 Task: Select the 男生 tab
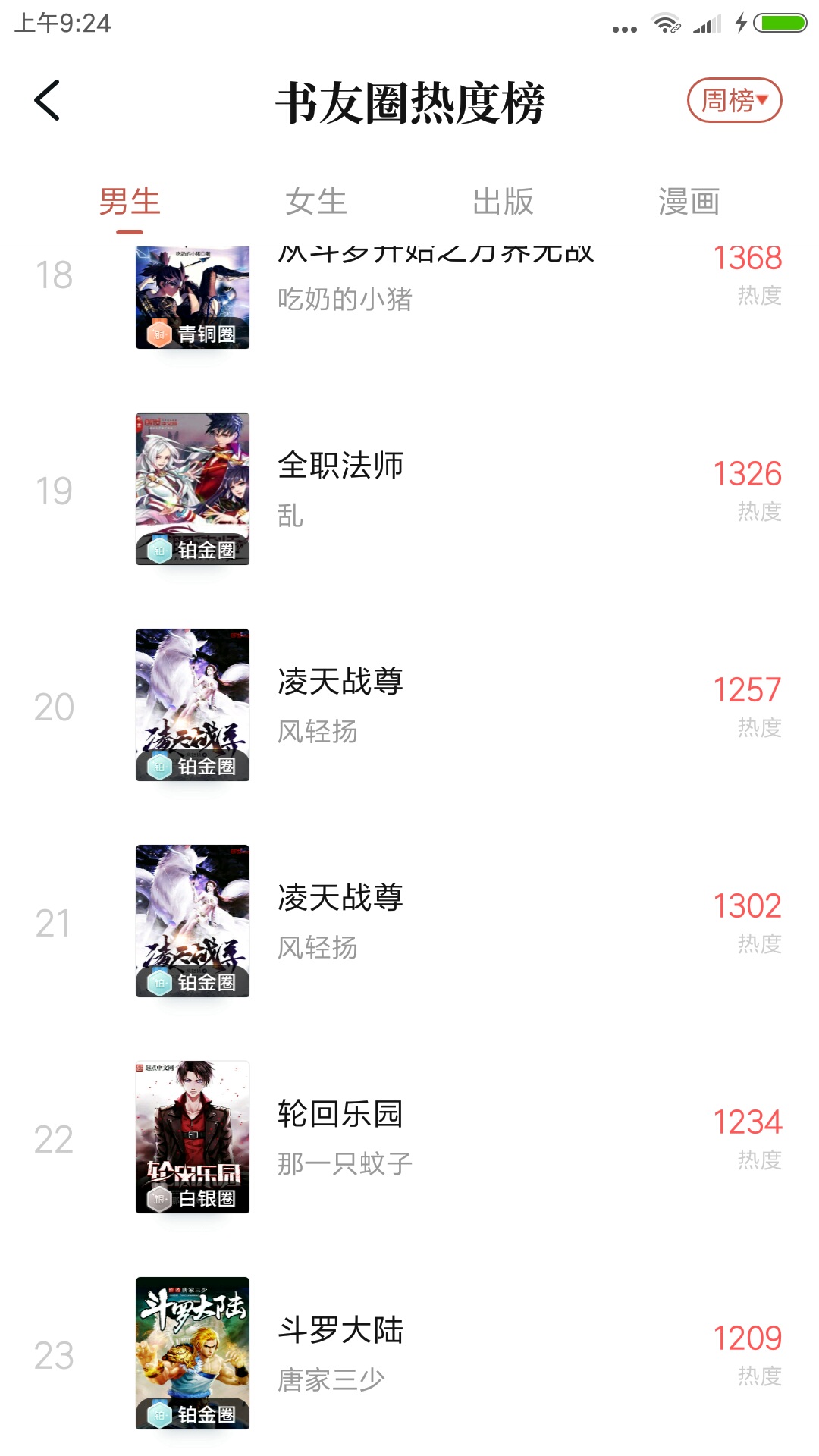click(130, 202)
